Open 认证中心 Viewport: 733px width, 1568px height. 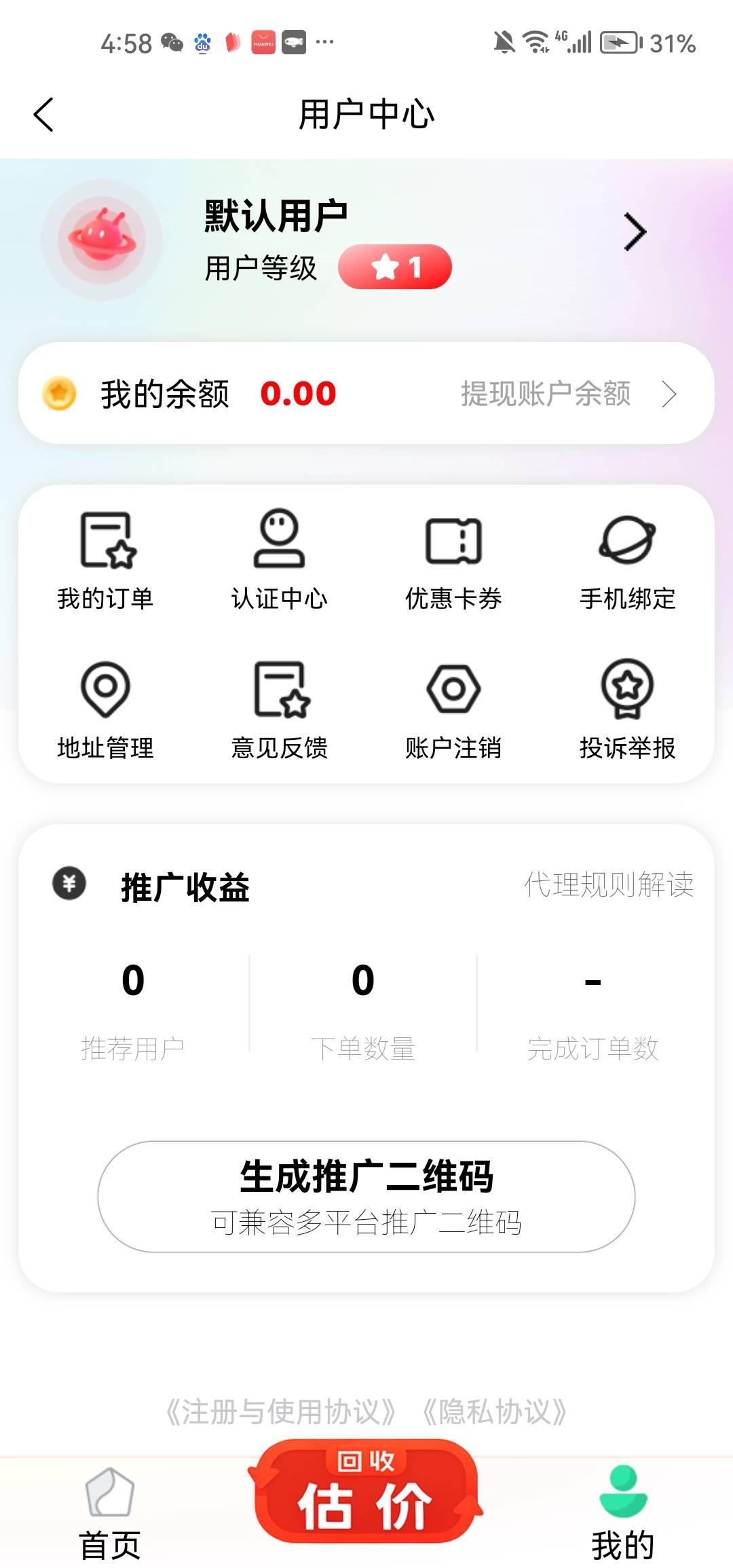pos(279,561)
